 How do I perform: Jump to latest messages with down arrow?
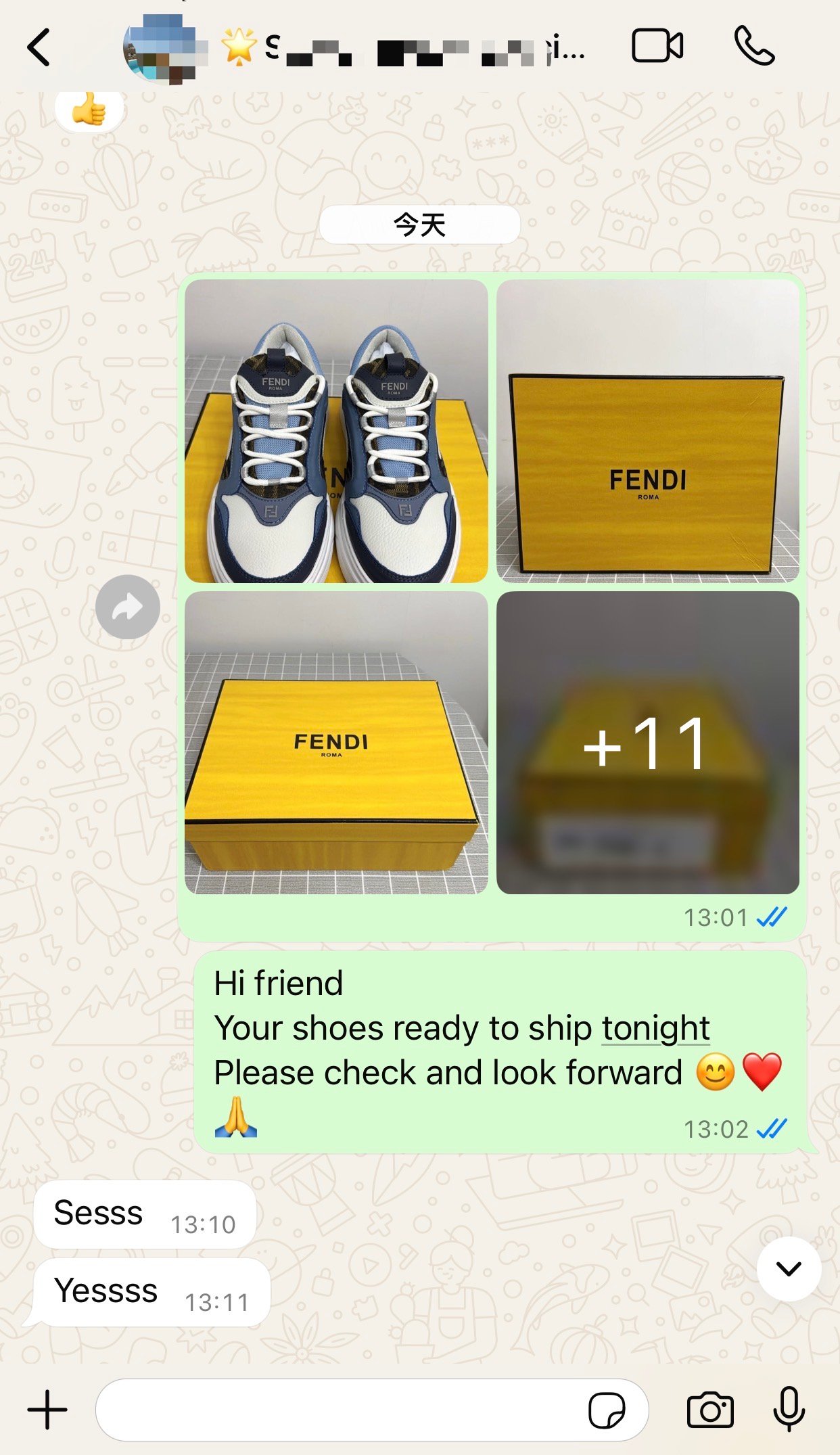[789, 1268]
